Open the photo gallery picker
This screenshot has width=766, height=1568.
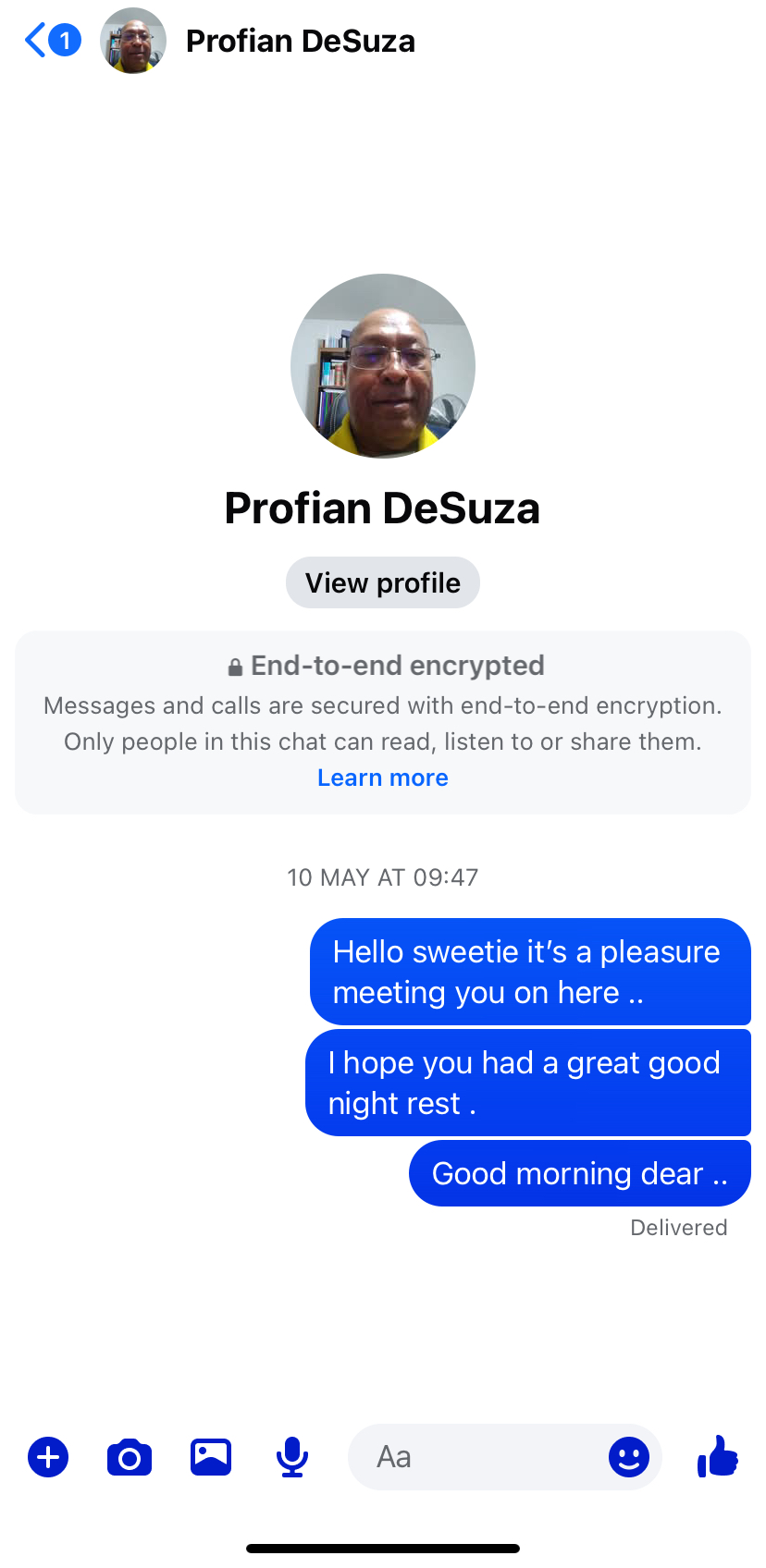click(x=211, y=1457)
